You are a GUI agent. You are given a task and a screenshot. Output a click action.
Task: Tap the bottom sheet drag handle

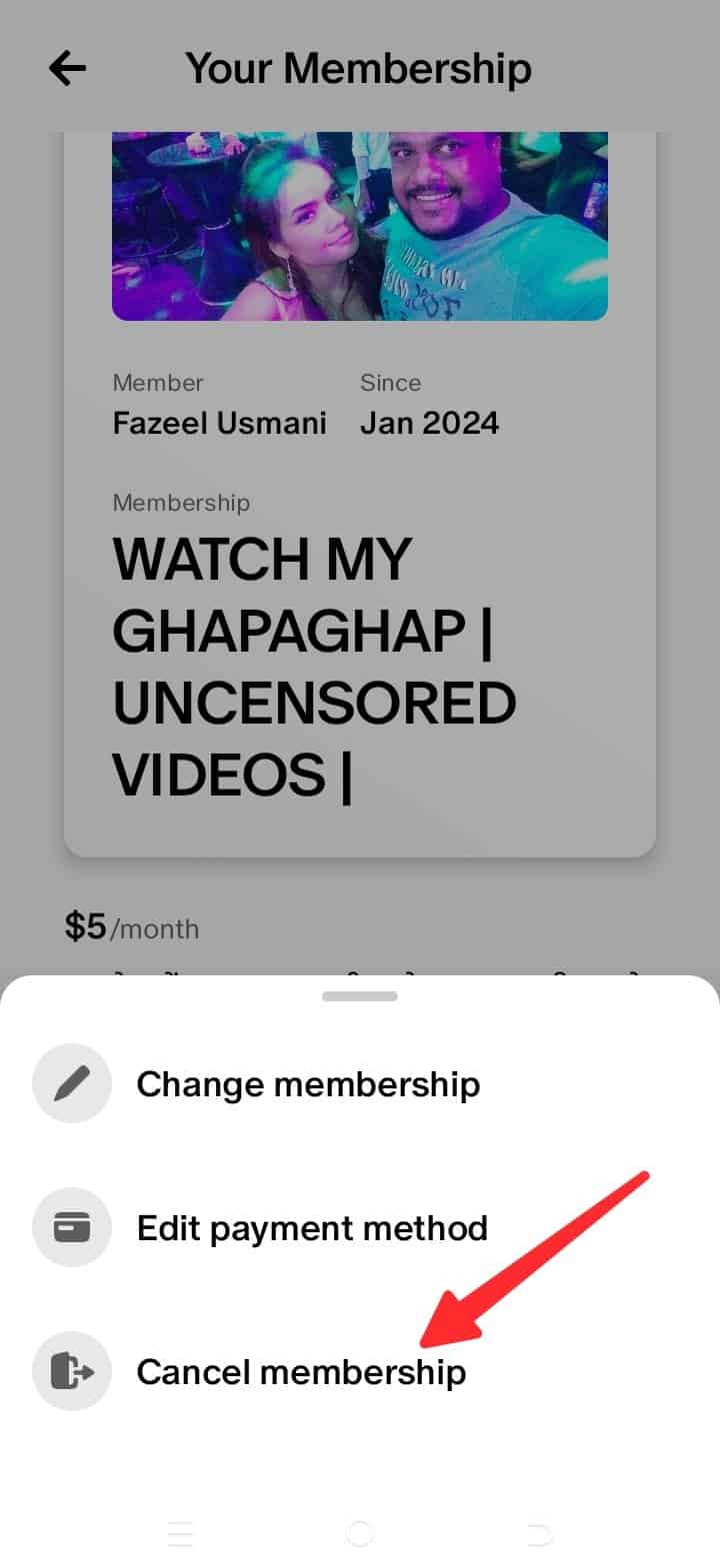click(x=360, y=996)
